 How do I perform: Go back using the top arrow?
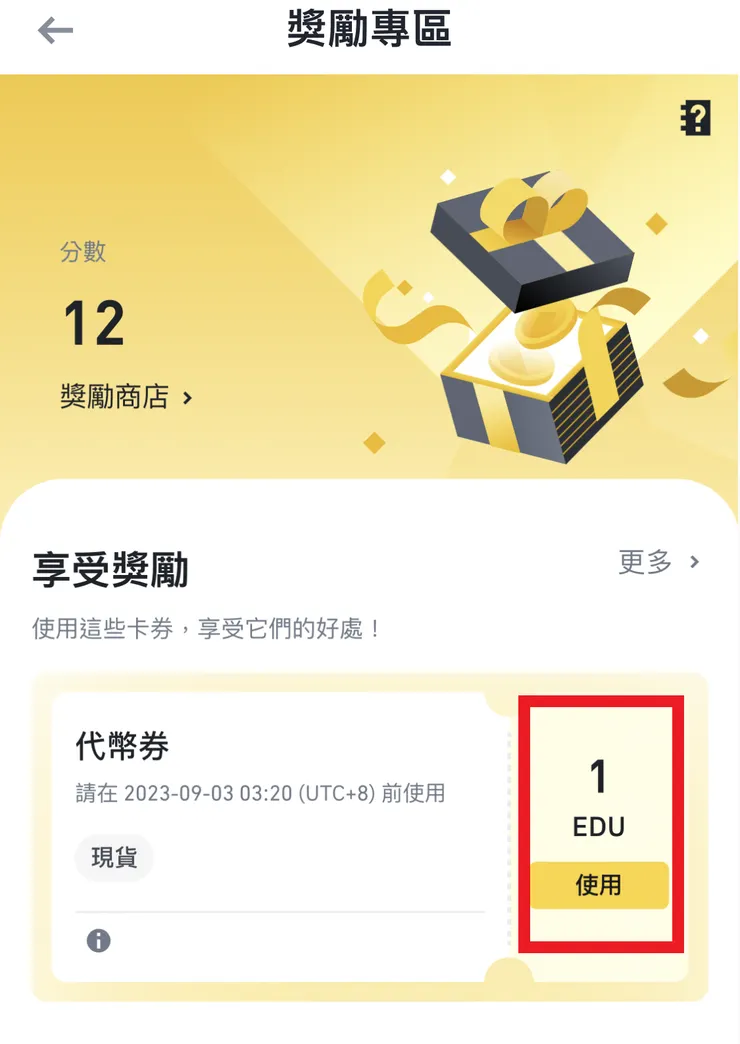(x=56, y=31)
